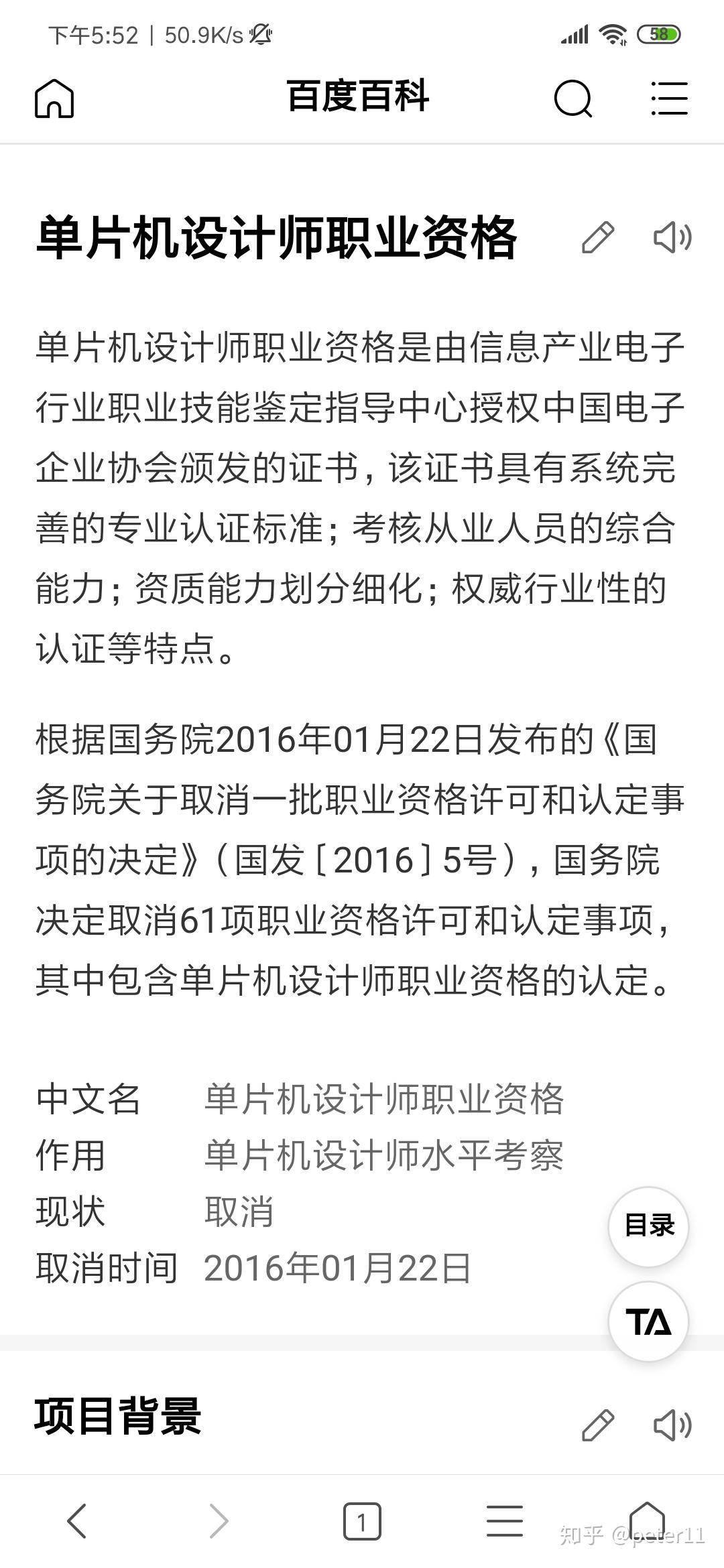Open the browser menu
This screenshot has width=724, height=1568.
(x=504, y=1520)
